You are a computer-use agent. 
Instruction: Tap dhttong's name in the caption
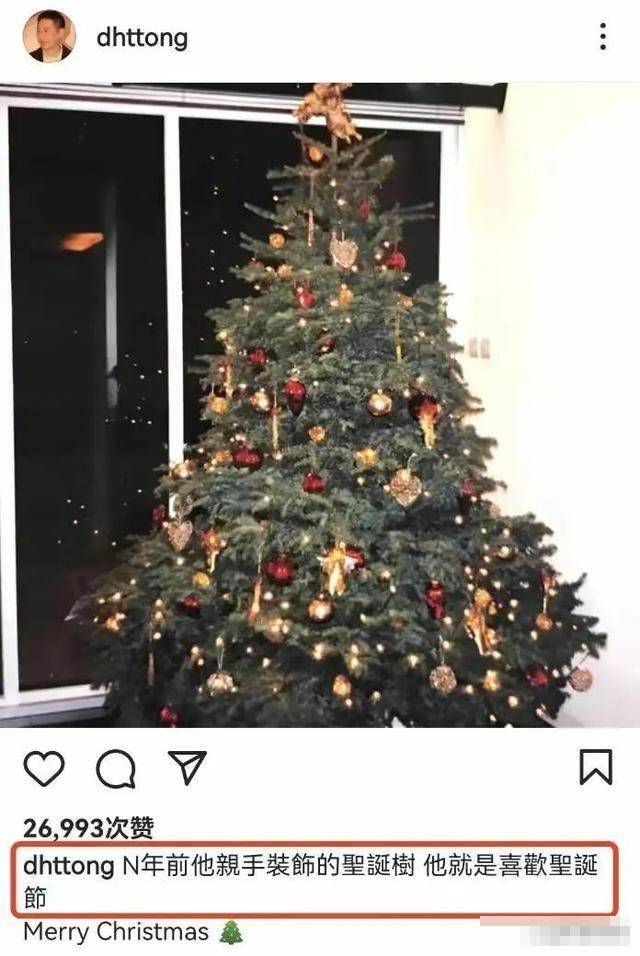(68, 866)
